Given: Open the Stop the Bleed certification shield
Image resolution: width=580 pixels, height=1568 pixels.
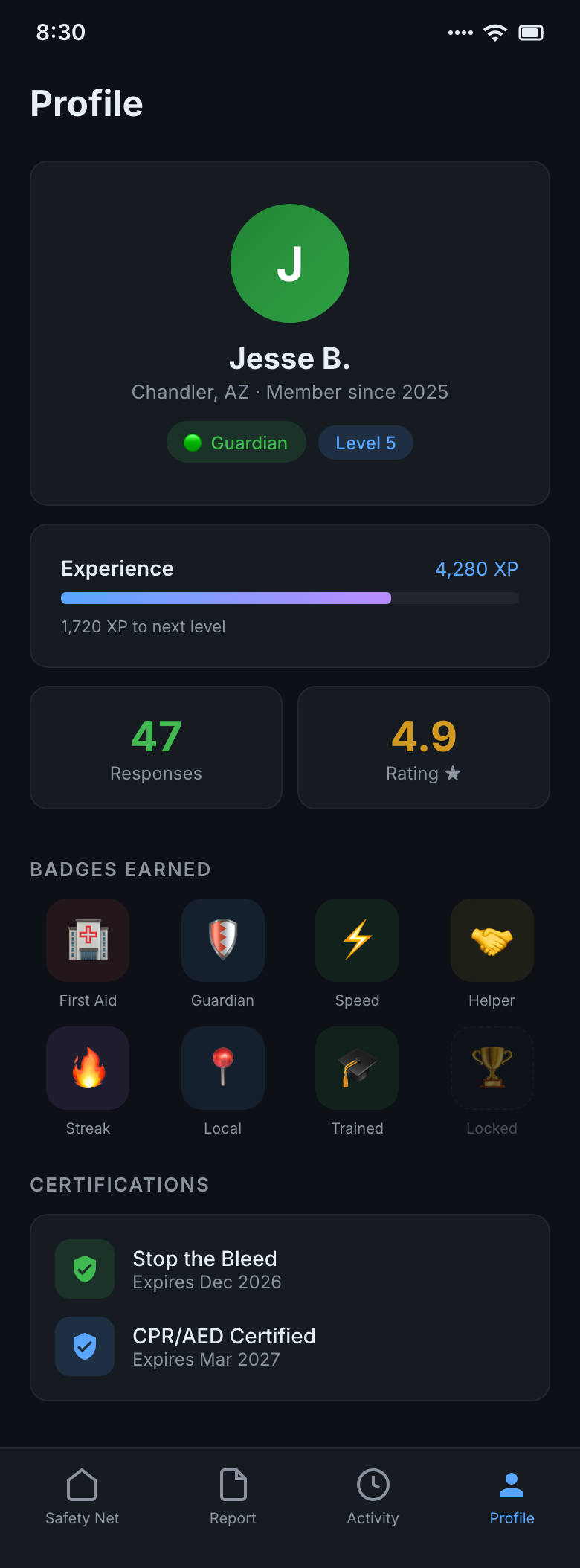Looking at the screenshot, I should coord(84,1268).
